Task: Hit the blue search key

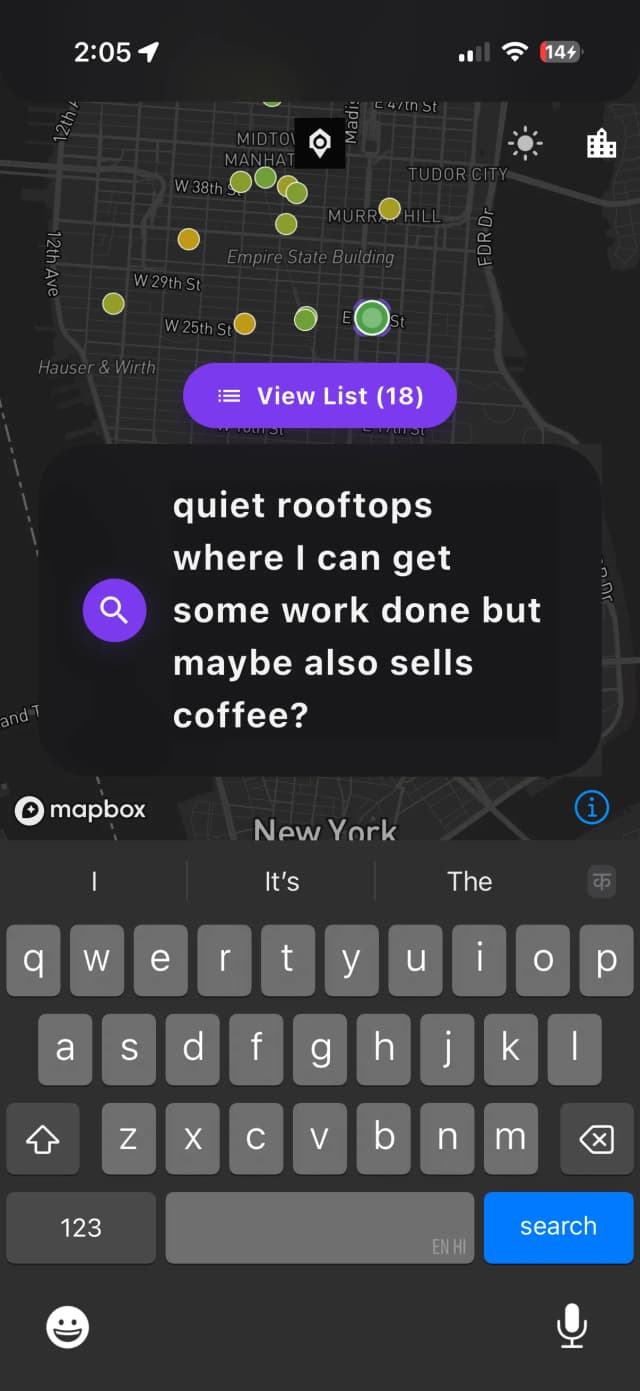Action: [x=558, y=1227]
